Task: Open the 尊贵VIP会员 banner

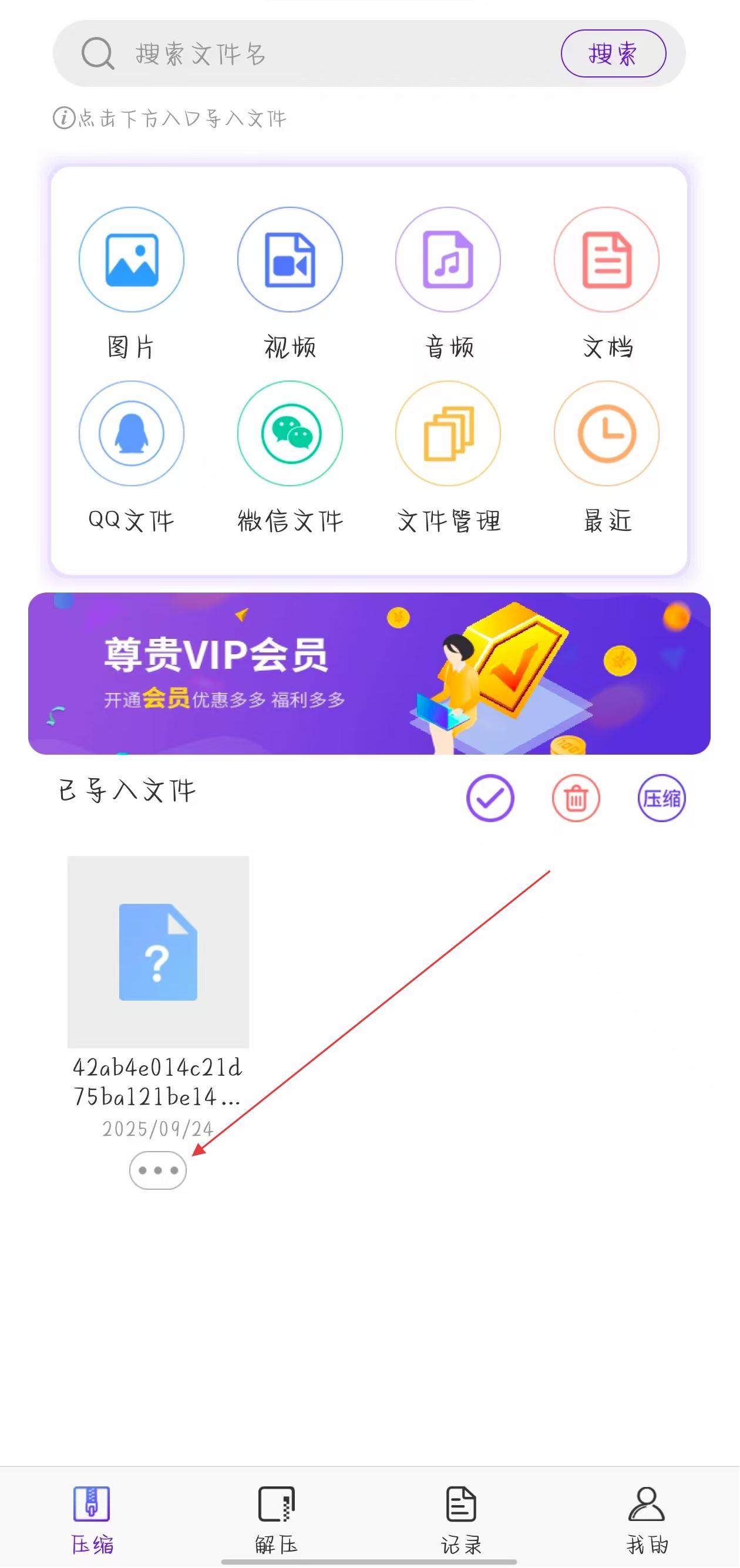Action: [x=369, y=673]
